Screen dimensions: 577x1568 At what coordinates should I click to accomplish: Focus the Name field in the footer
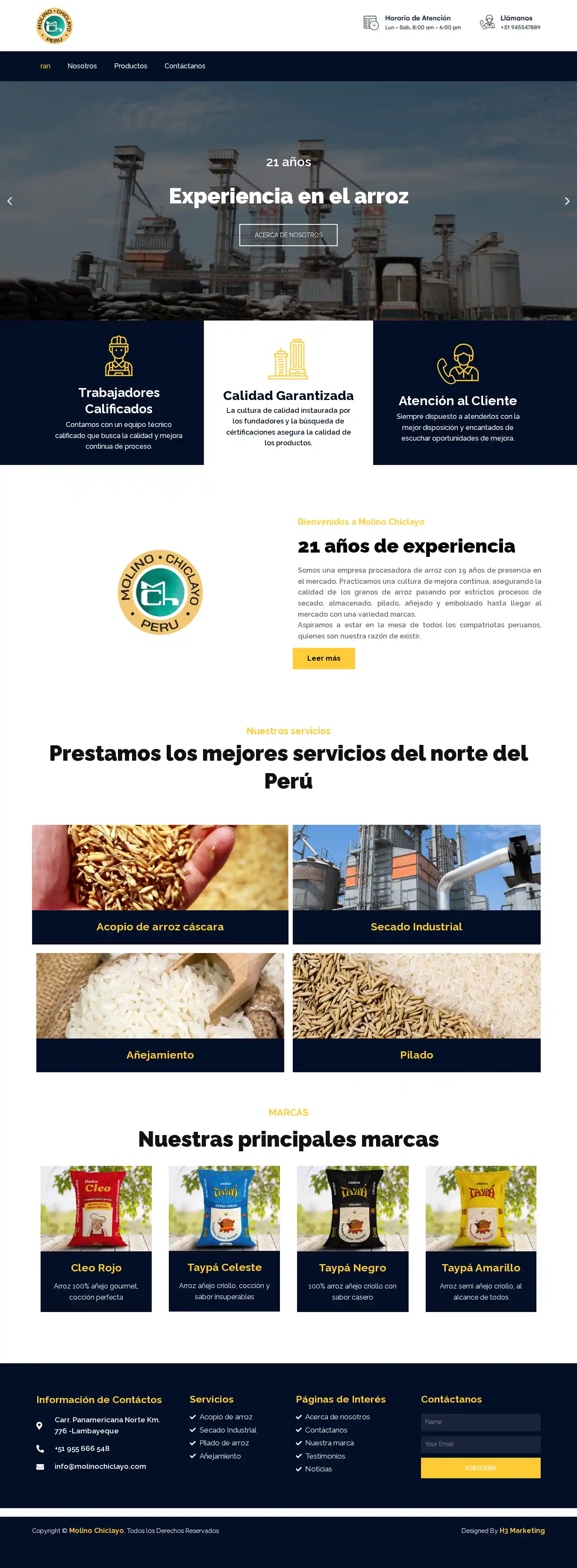480,1422
